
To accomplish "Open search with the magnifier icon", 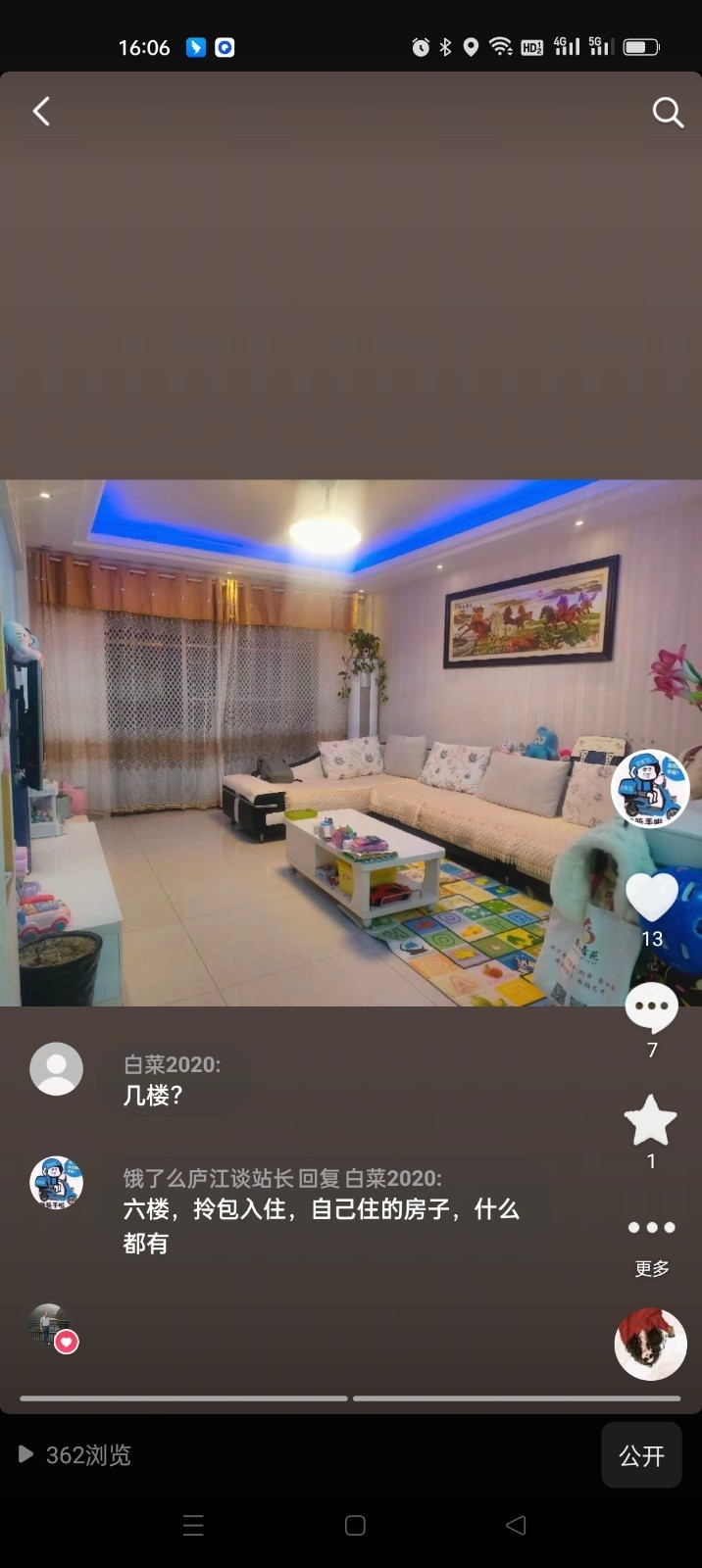I will pyautogui.click(x=668, y=113).
